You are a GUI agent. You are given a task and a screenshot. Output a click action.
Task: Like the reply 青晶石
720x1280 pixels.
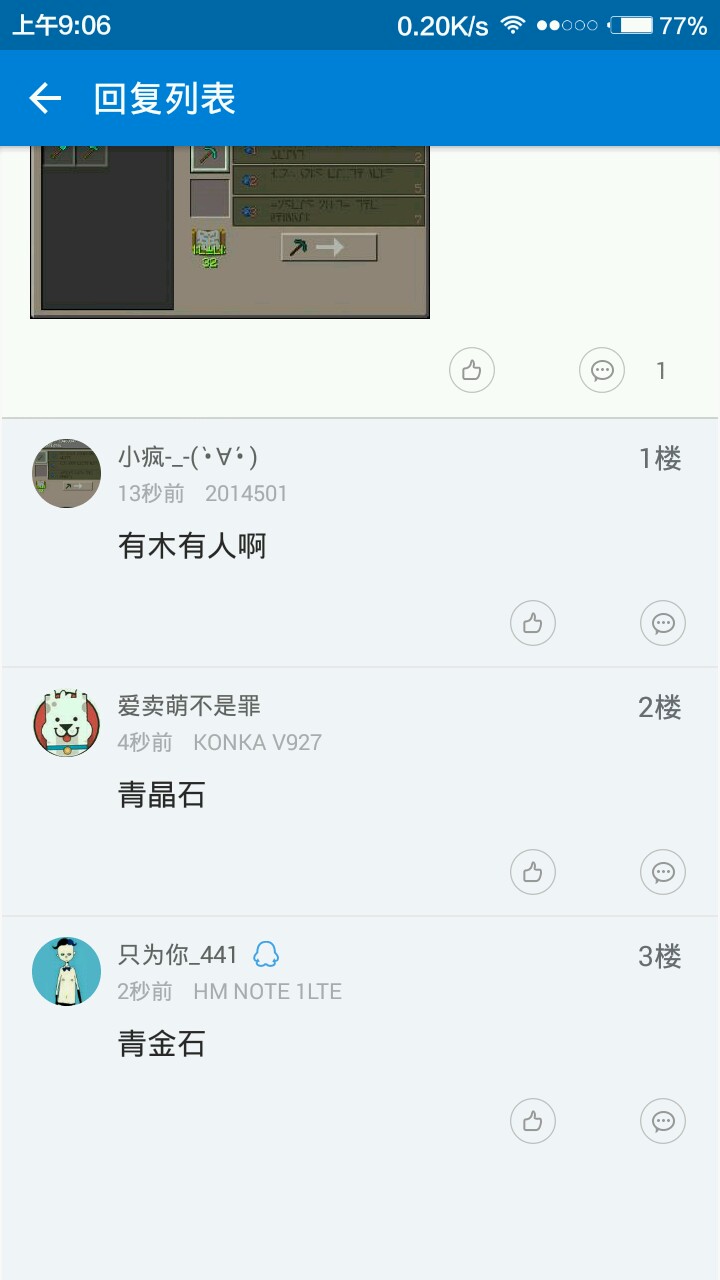point(532,872)
